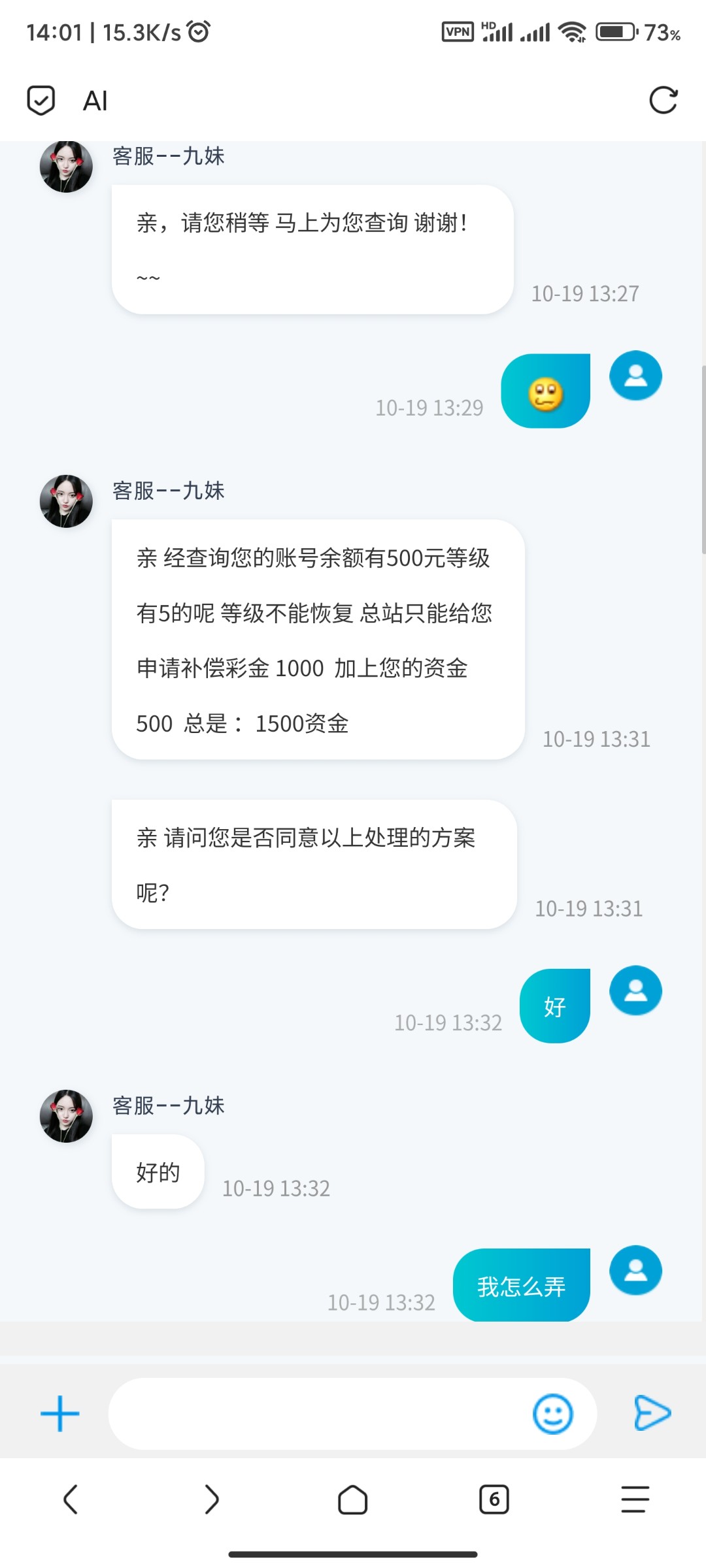Open tab switcher showing 6 tabs

tap(494, 1501)
